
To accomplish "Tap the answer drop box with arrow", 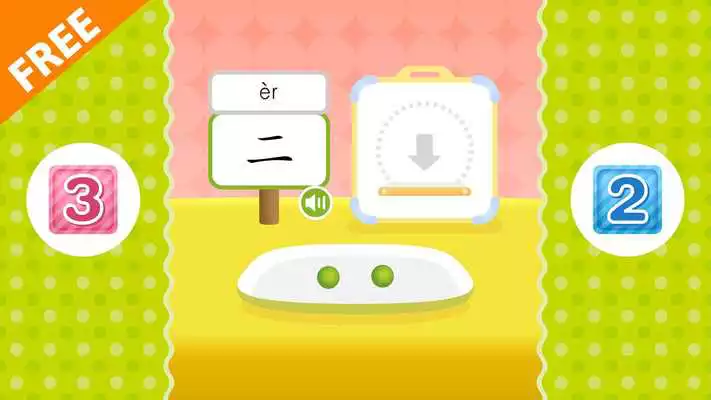I will click(424, 150).
